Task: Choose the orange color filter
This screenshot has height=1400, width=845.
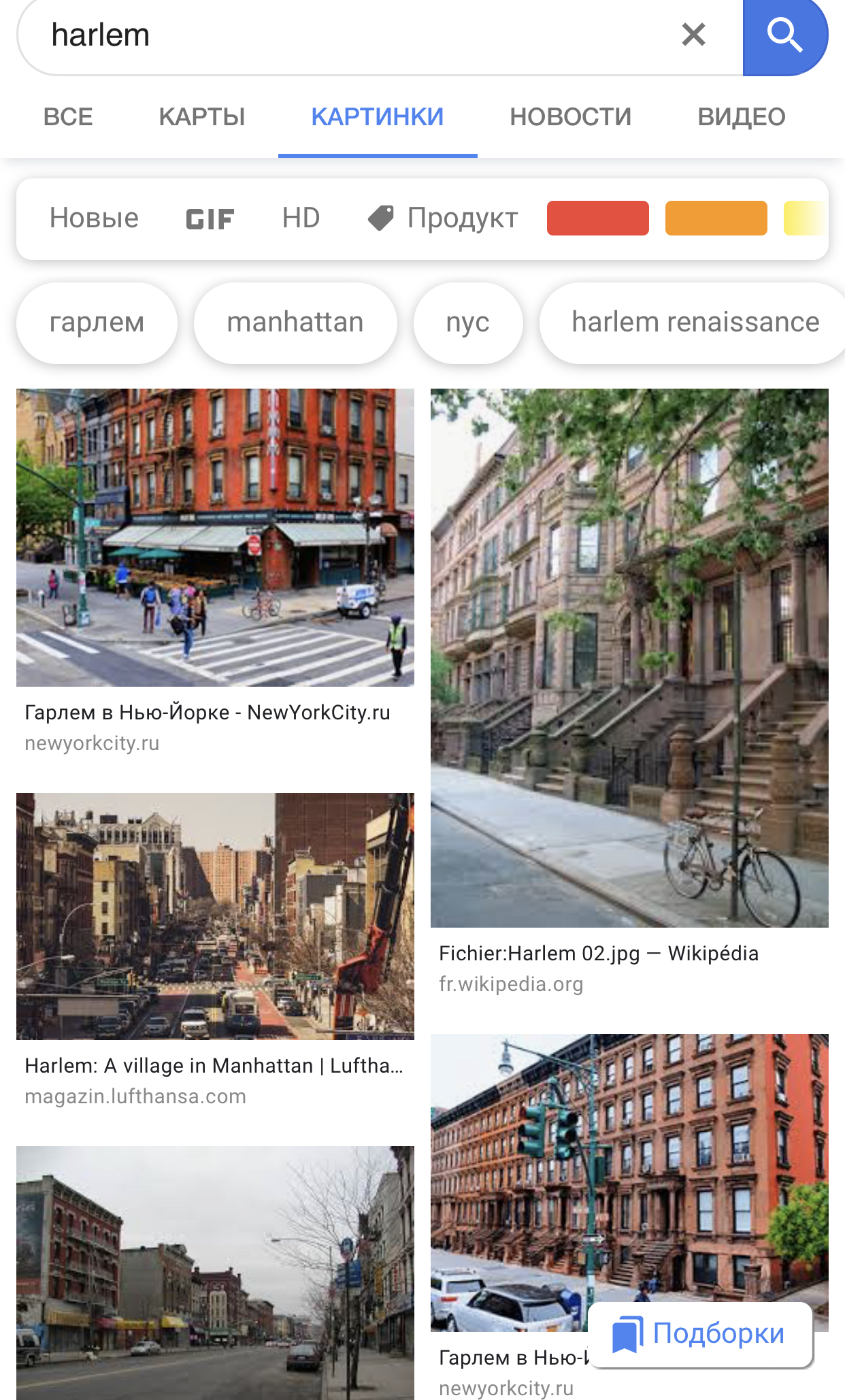Action: click(x=716, y=218)
